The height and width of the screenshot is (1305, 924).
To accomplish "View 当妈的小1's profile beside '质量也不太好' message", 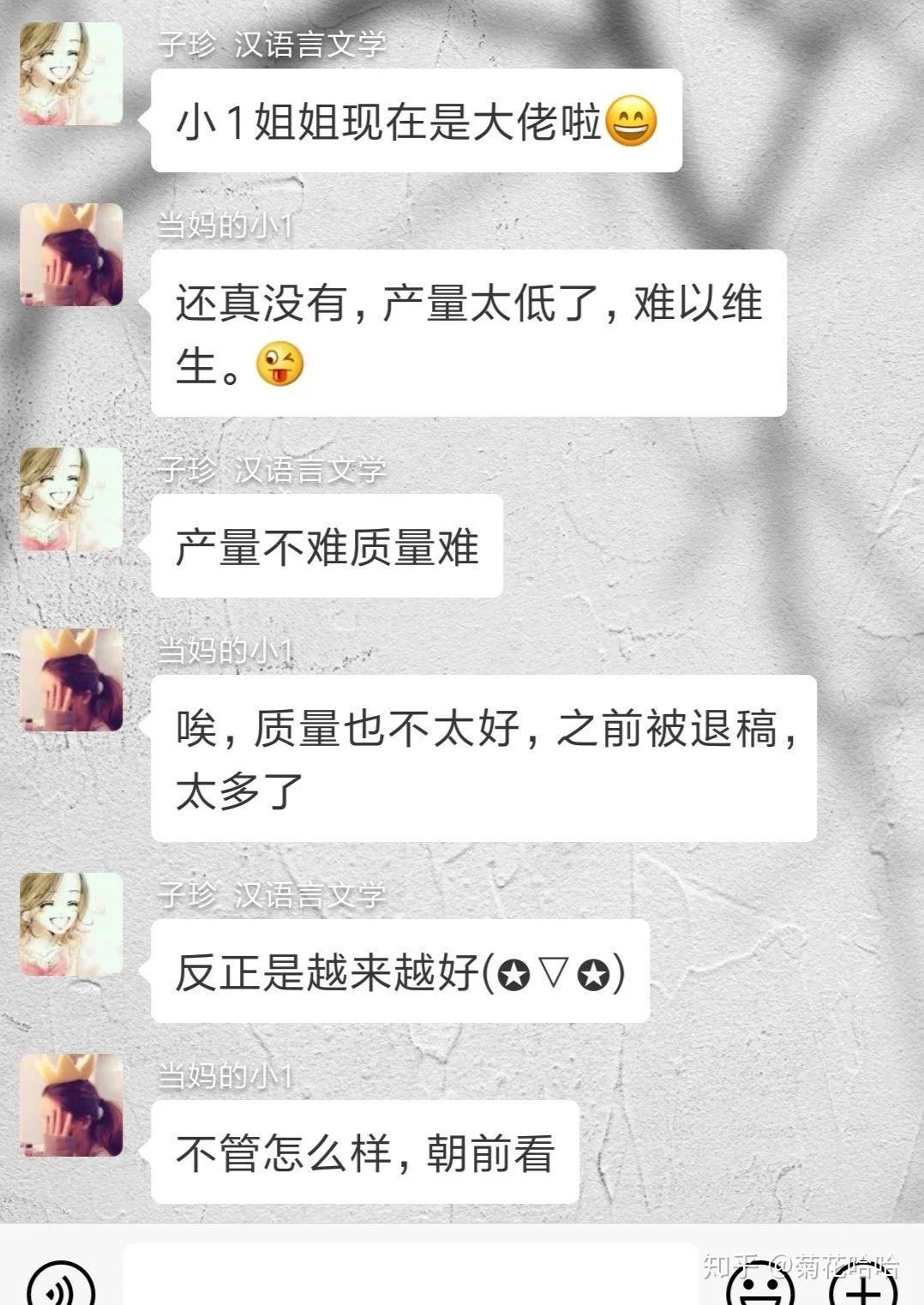I will click(71, 679).
